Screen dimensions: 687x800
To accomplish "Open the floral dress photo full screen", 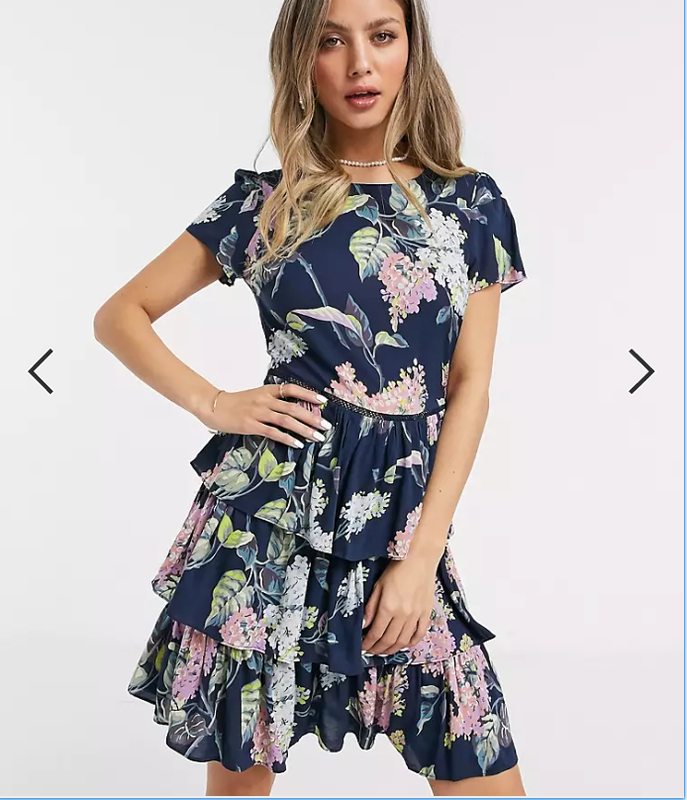I will tap(341, 398).
